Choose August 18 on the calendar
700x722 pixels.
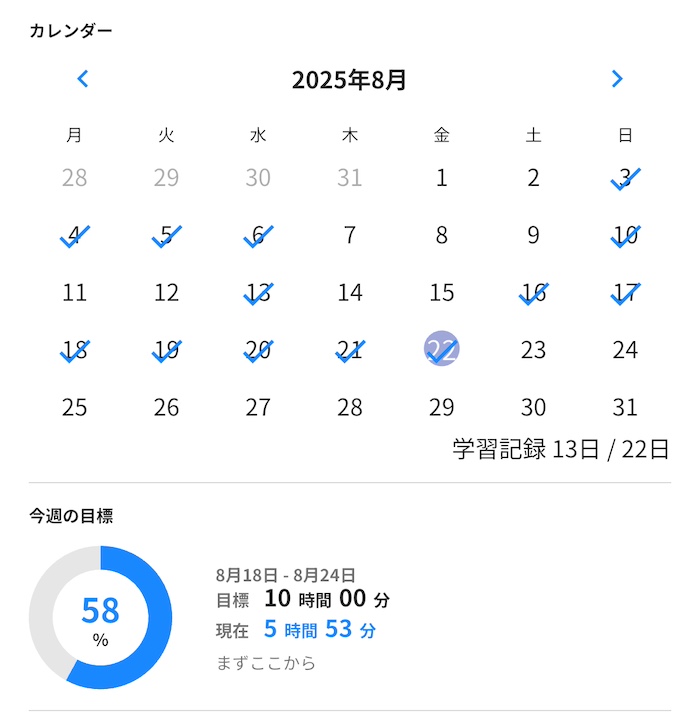click(x=75, y=350)
